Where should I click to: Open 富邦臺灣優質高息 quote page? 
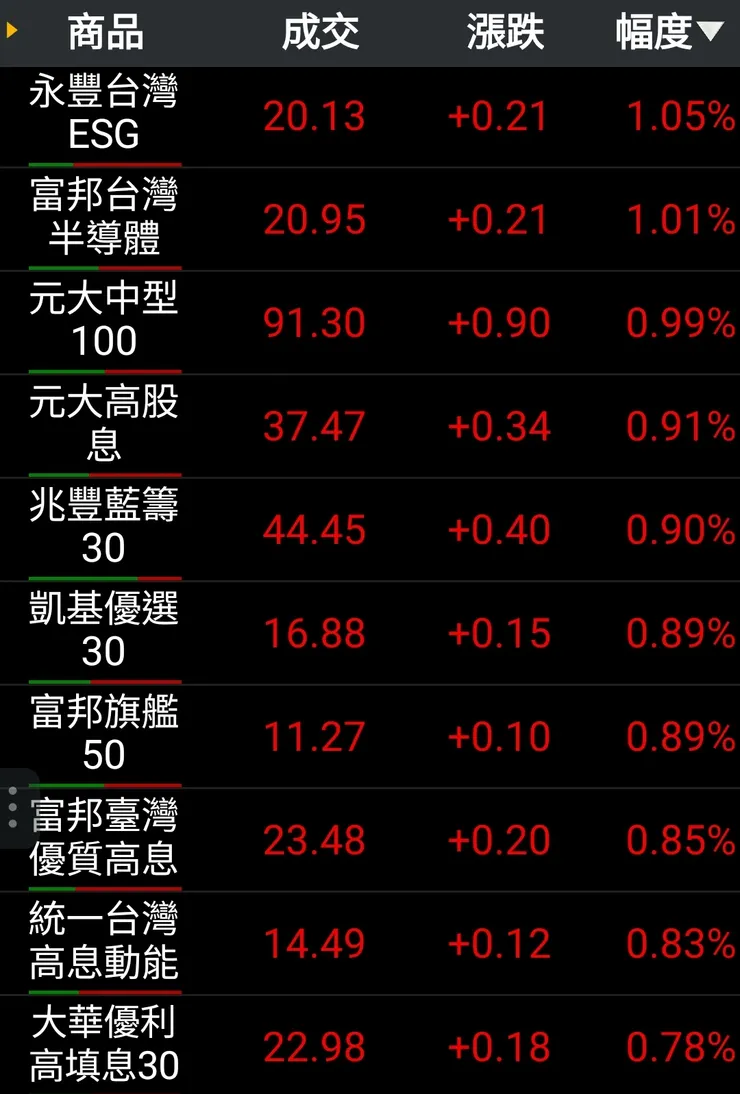(105, 839)
